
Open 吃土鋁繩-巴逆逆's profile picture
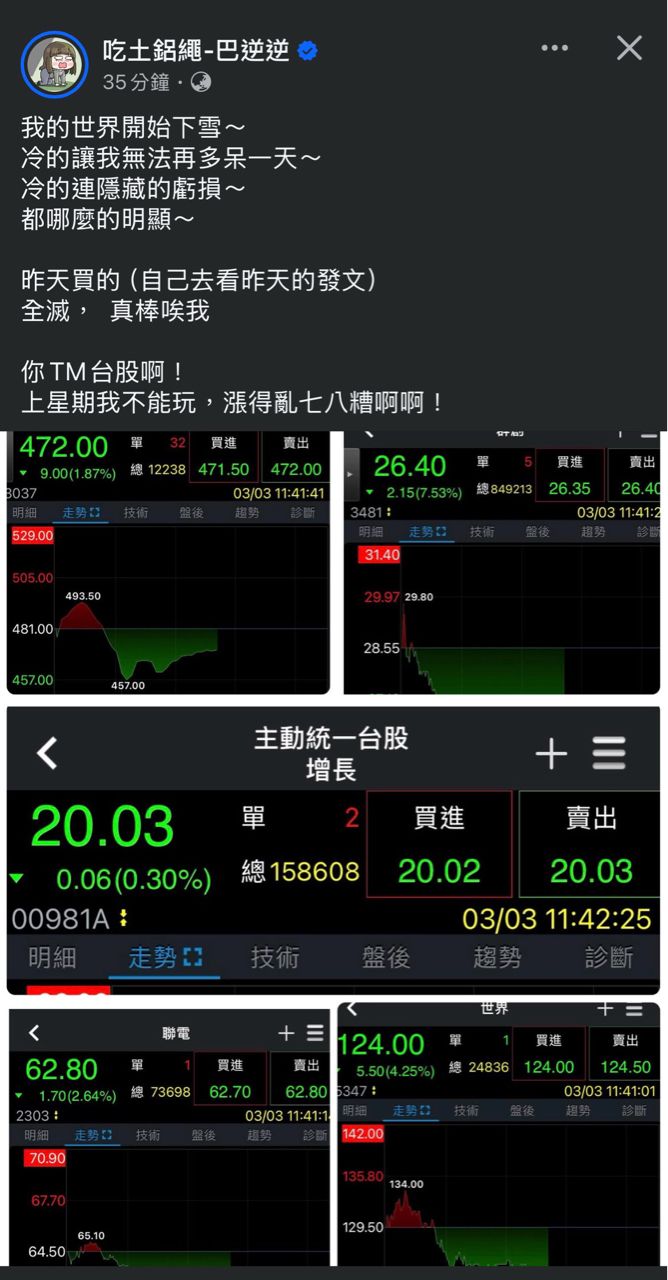pos(55,64)
